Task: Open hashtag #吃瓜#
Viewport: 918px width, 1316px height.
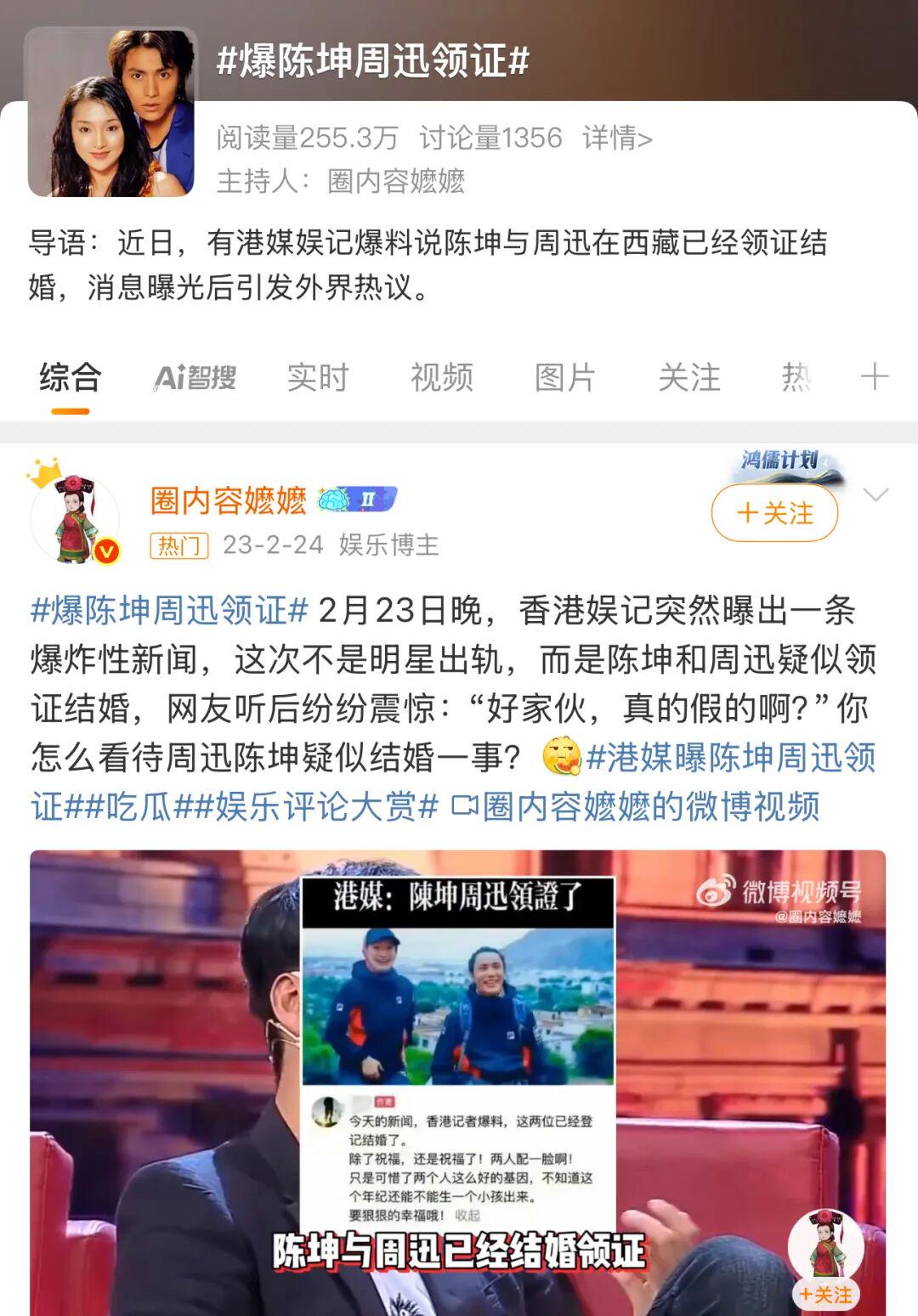Action: (139, 806)
